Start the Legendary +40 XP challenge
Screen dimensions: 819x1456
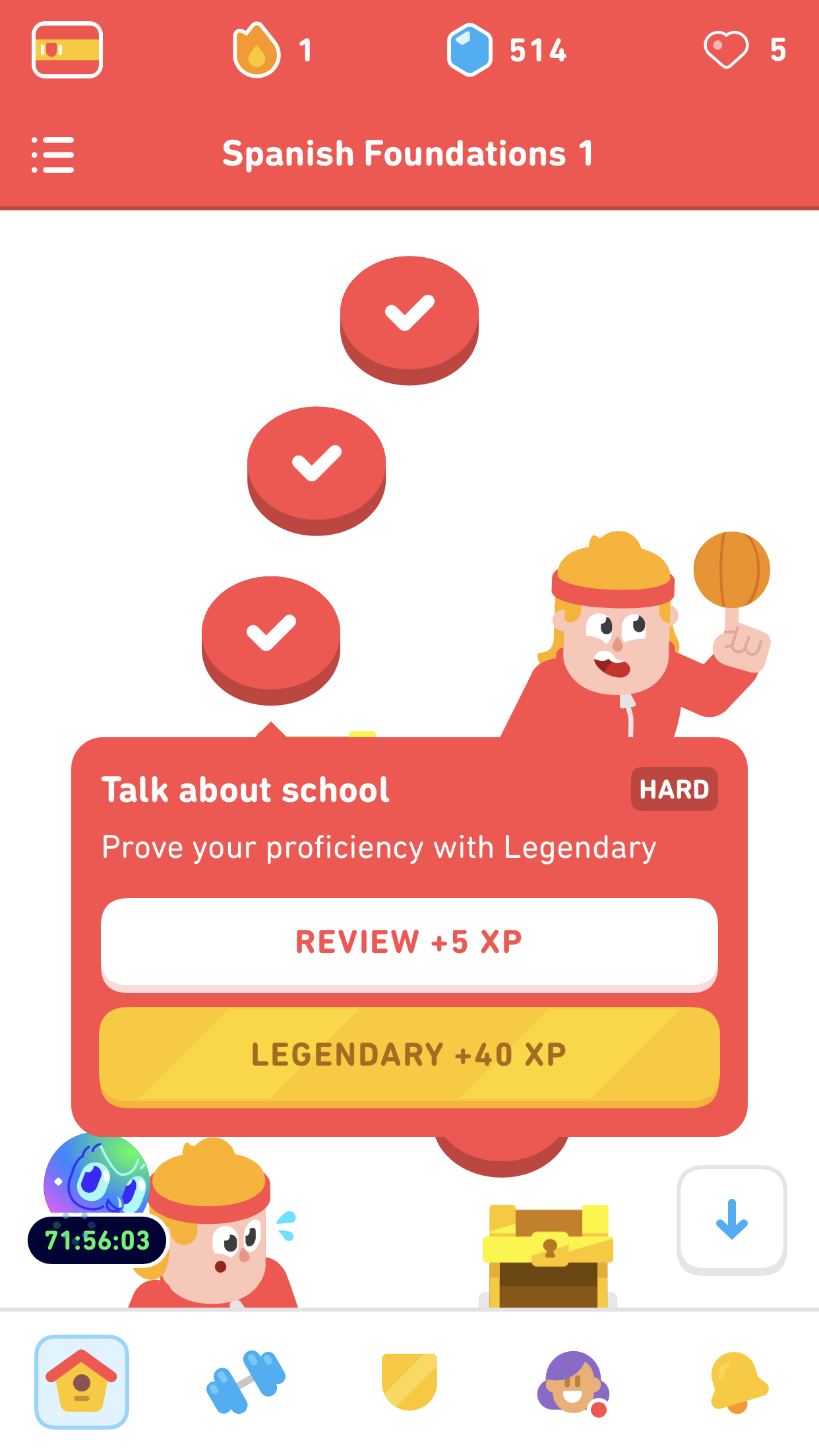tap(409, 1053)
